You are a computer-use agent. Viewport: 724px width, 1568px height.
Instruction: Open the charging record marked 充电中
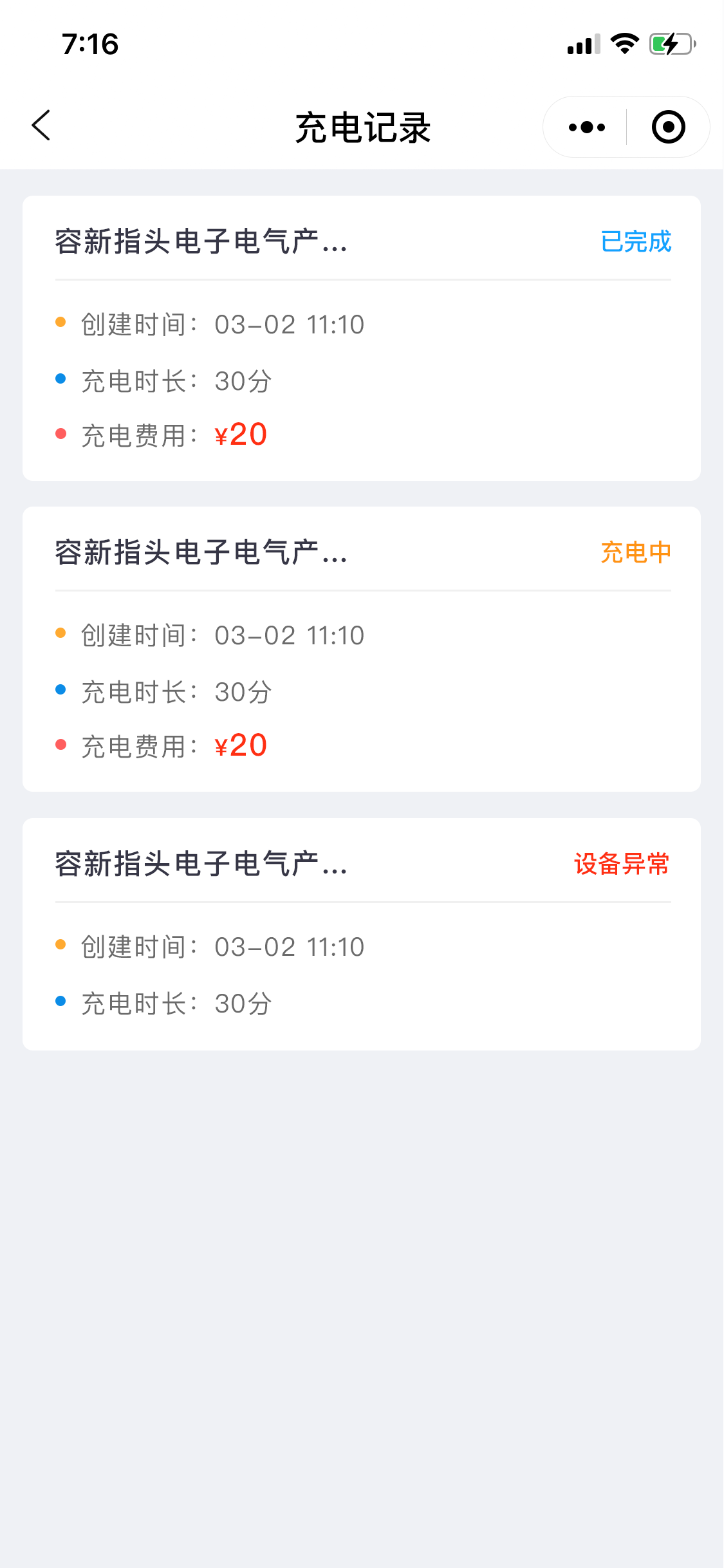coord(361,649)
